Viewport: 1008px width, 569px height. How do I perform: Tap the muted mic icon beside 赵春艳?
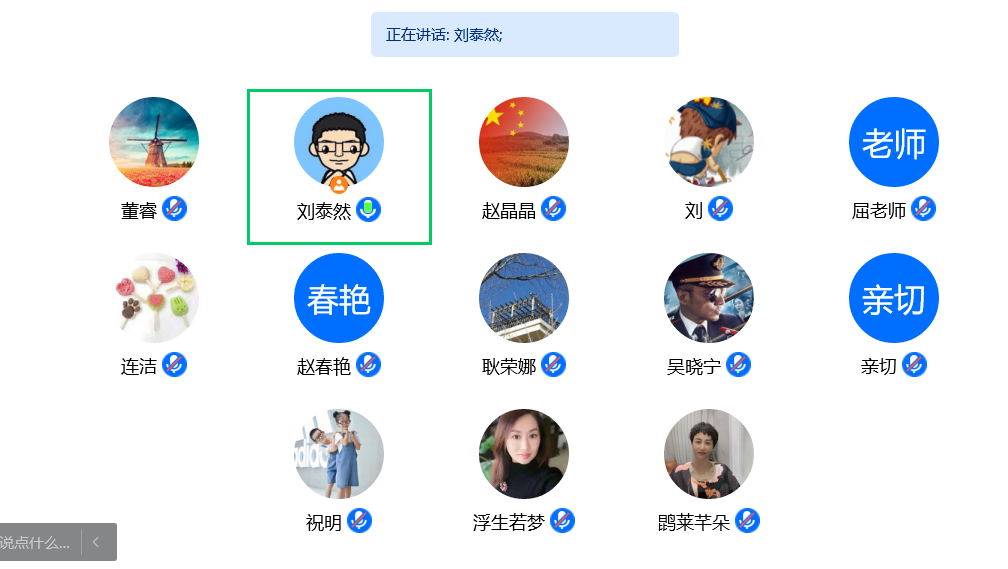pyautogui.click(x=369, y=365)
